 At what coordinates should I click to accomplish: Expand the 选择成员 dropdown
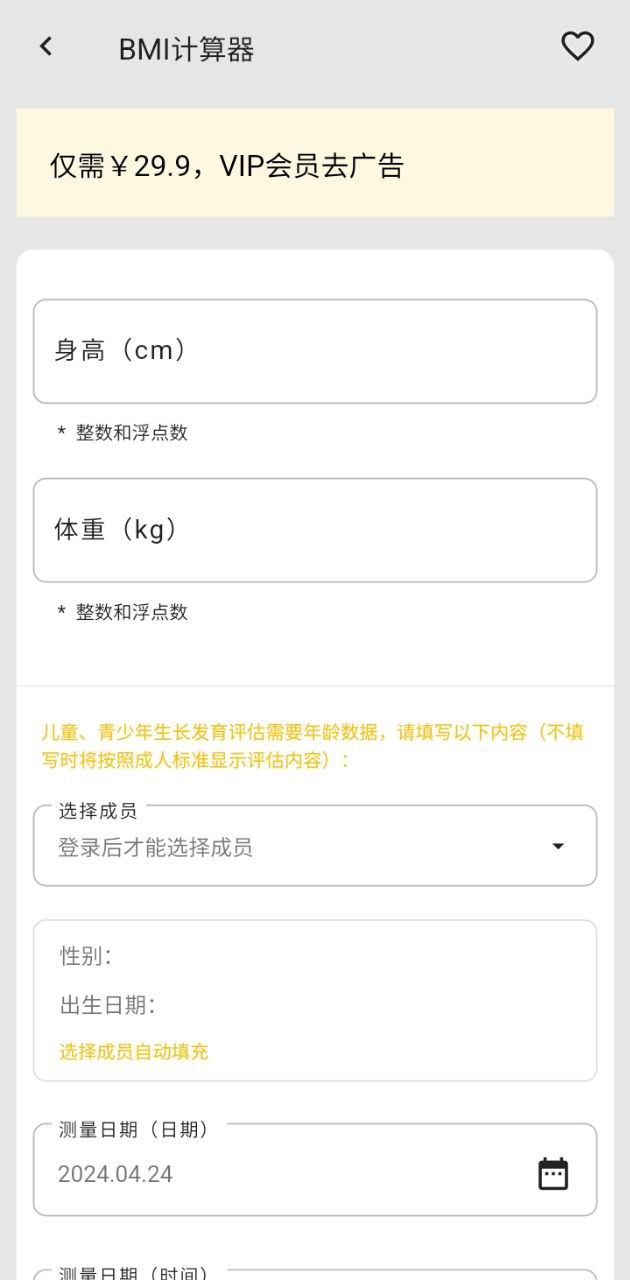point(315,847)
